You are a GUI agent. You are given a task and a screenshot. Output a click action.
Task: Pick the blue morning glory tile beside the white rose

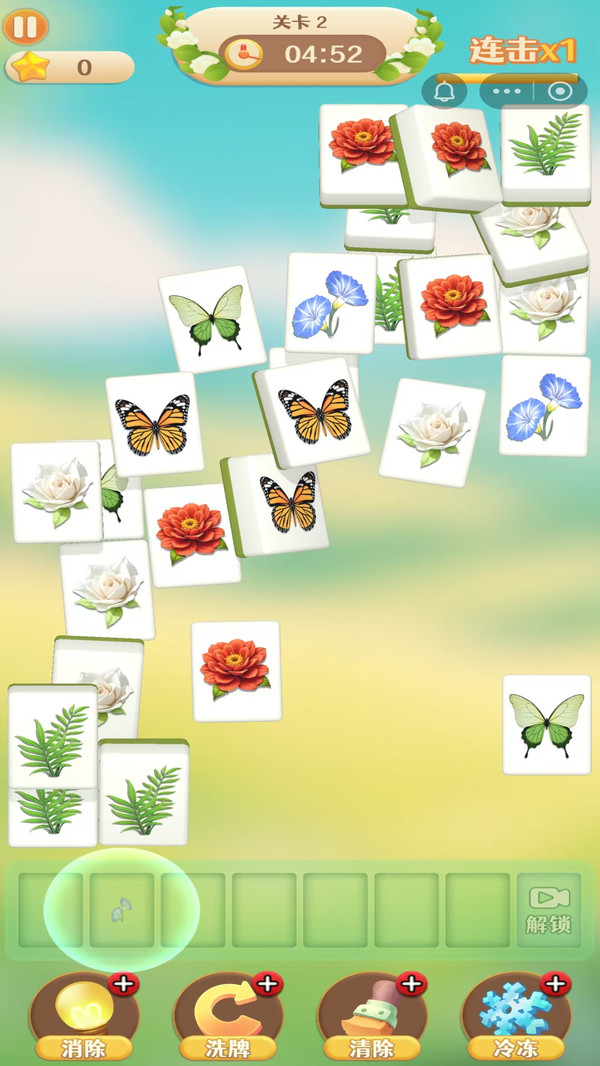(x=544, y=405)
